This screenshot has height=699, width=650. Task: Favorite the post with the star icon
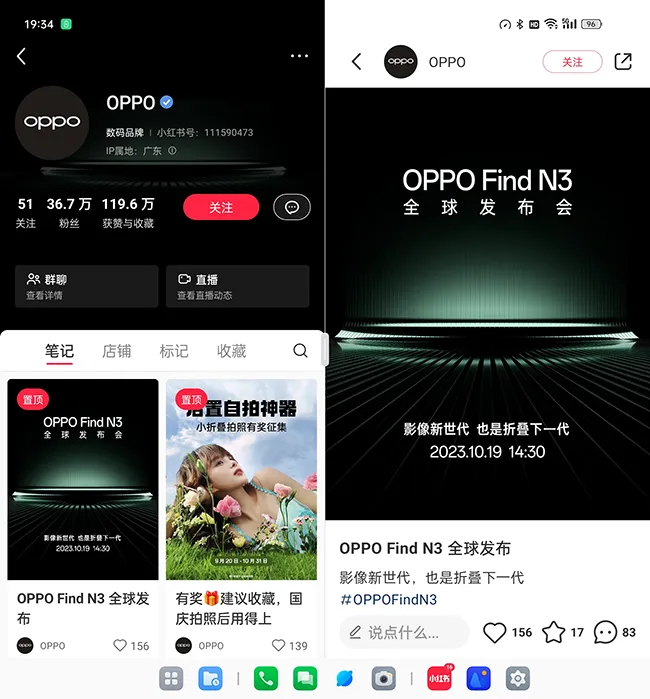[553, 632]
